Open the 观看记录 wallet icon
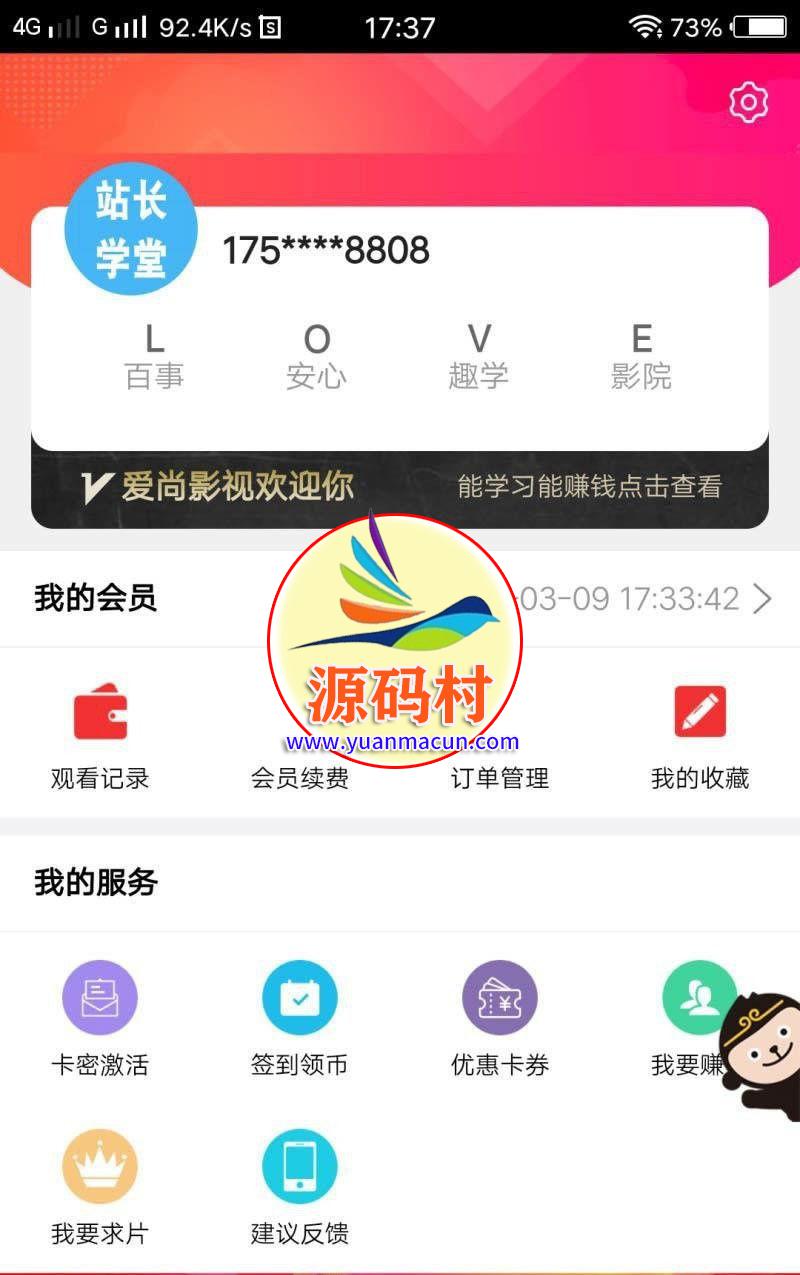 coord(100,710)
